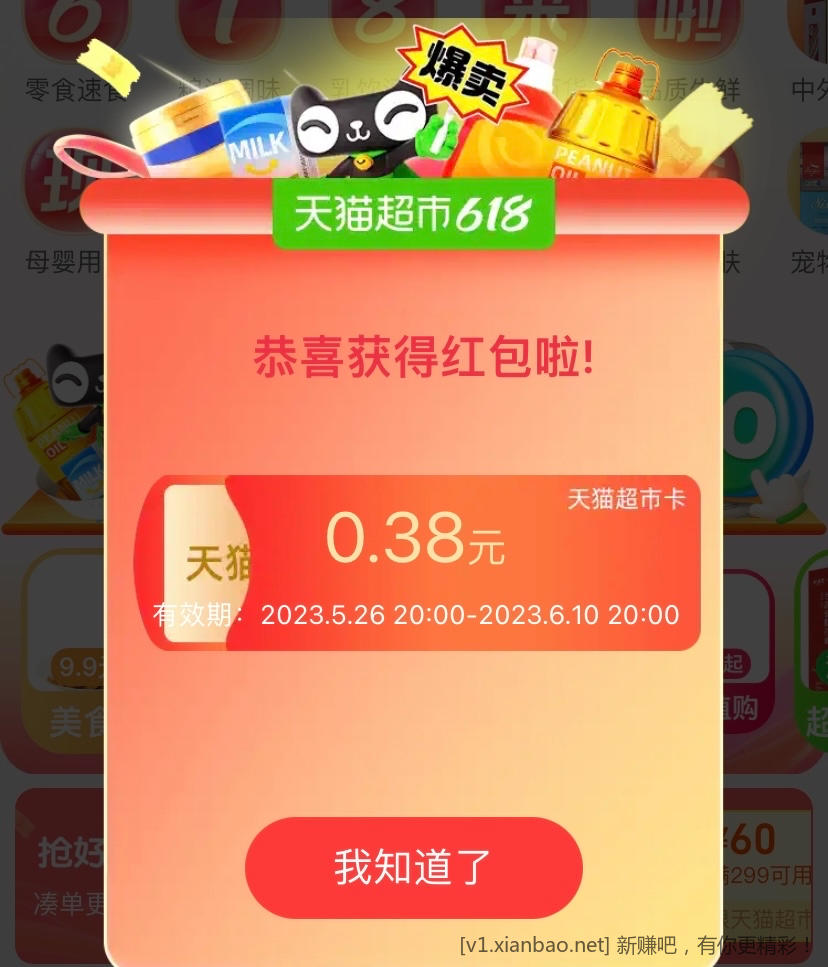This screenshot has width=828, height=967.
Task: Tap the 我知道了 button
Action: click(x=413, y=867)
